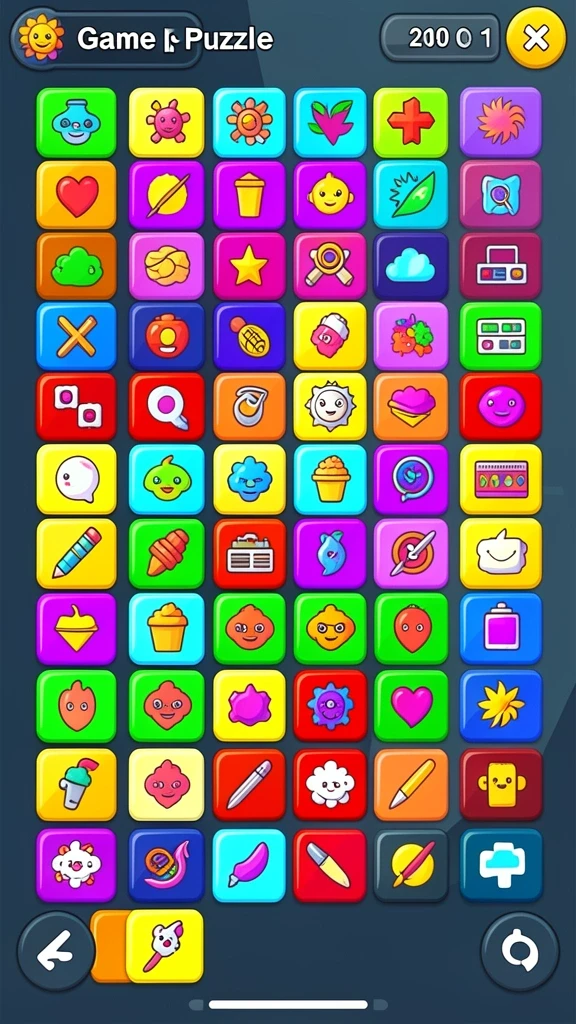Viewport: 576px width, 1024px height.
Task: Select the red heart on the orange tile
Action: 76,195
